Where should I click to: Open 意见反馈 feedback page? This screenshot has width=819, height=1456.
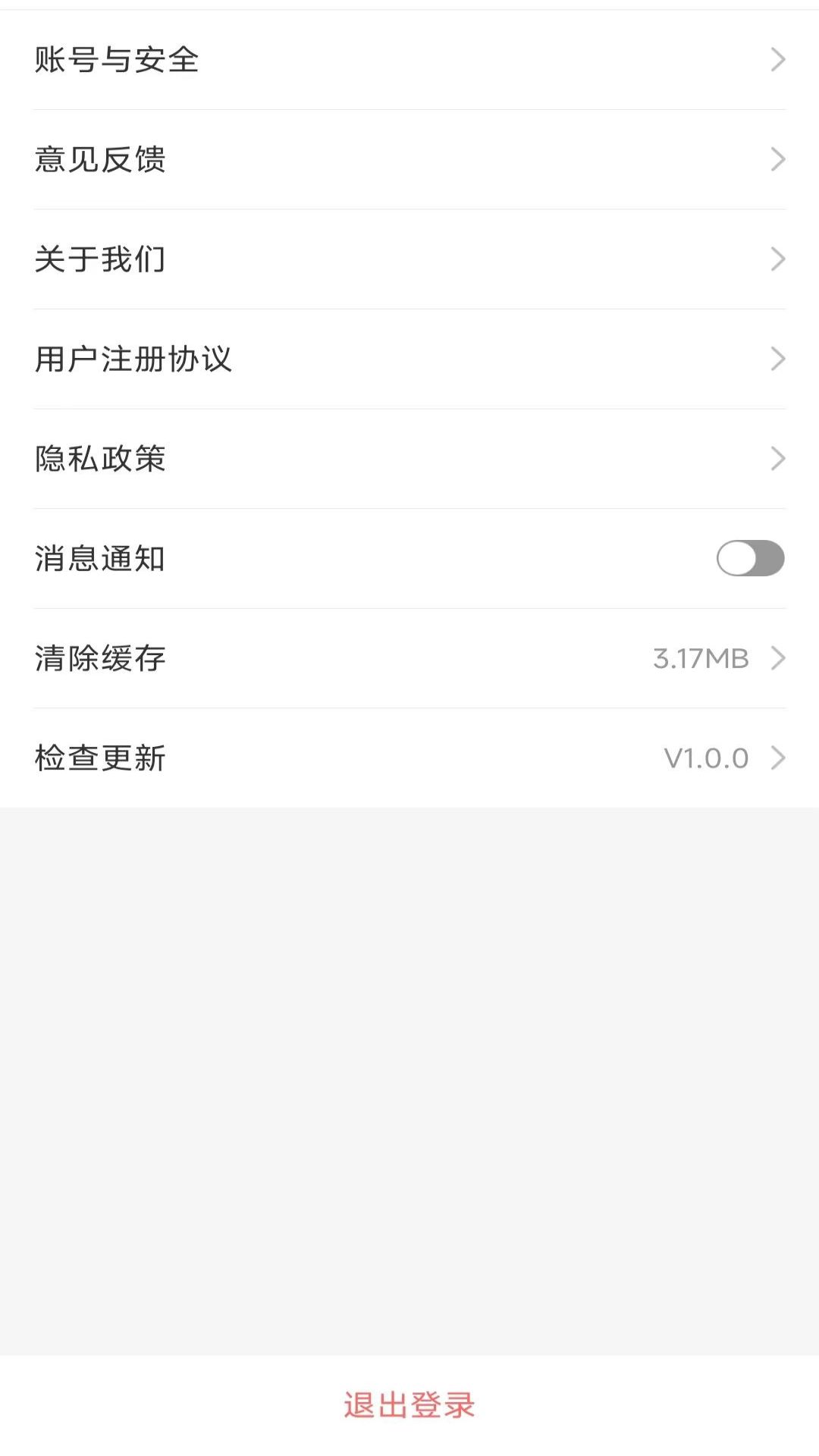coord(409,159)
